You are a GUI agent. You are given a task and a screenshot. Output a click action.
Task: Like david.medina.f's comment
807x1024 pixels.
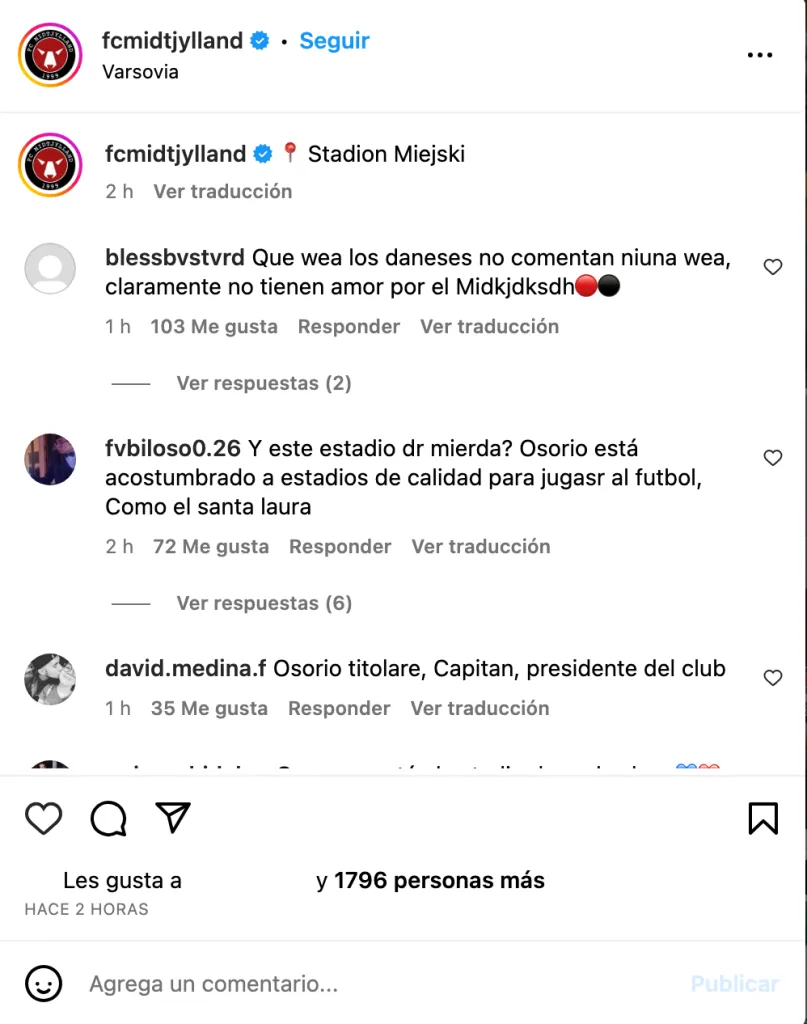click(772, 678)
